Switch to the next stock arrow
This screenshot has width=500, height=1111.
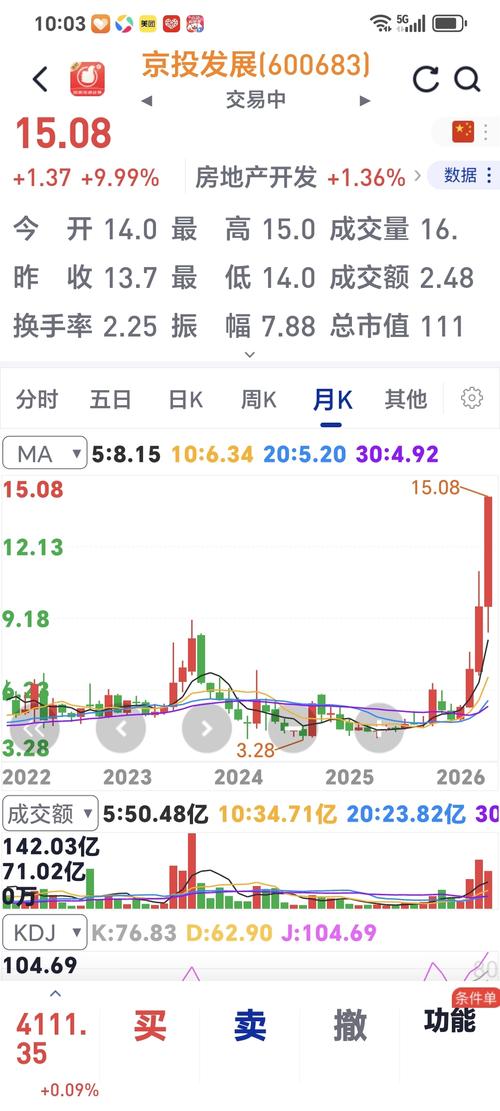365,101
